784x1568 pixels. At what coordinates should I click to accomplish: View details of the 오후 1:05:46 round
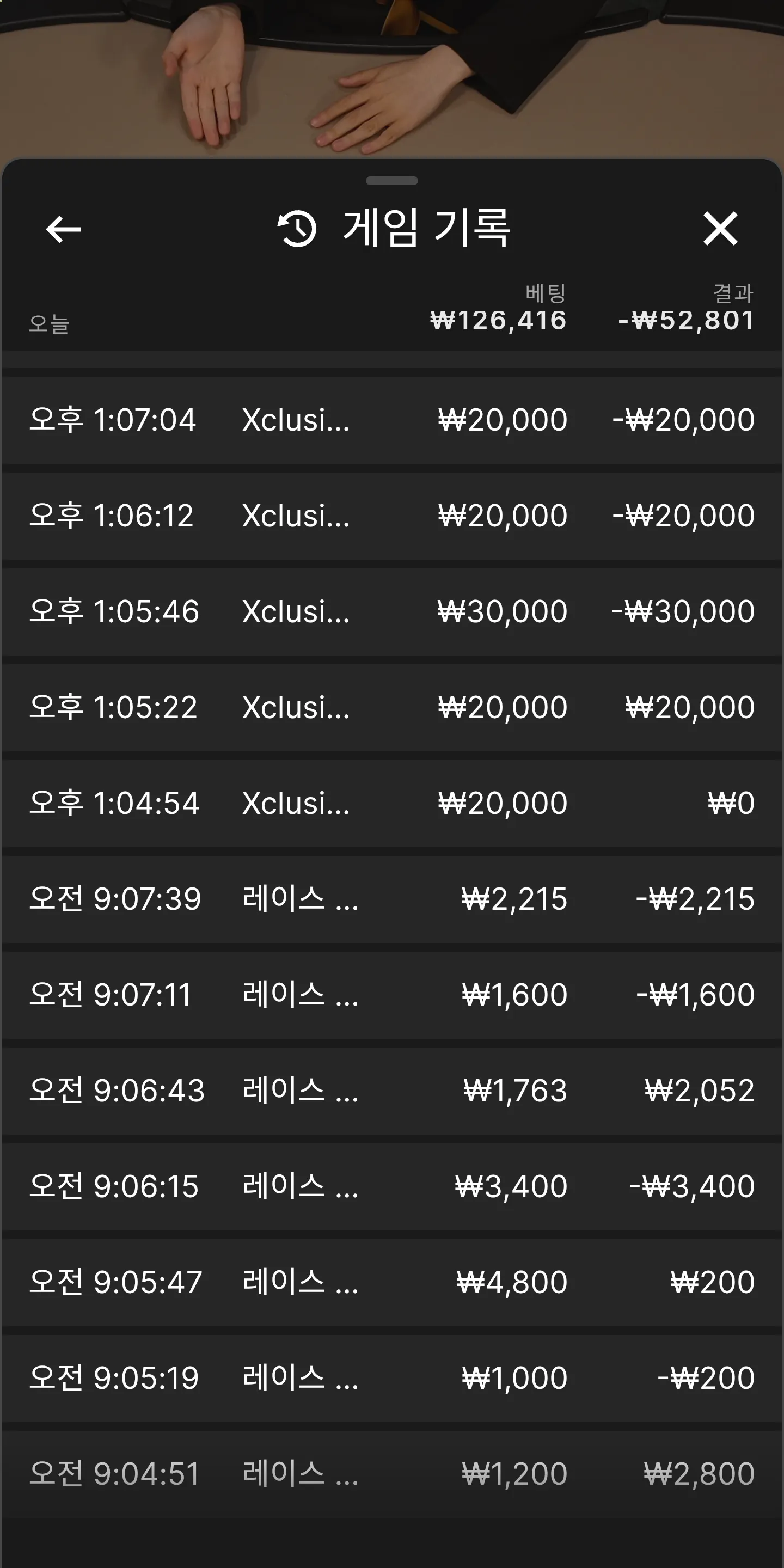tap(392, 612)
